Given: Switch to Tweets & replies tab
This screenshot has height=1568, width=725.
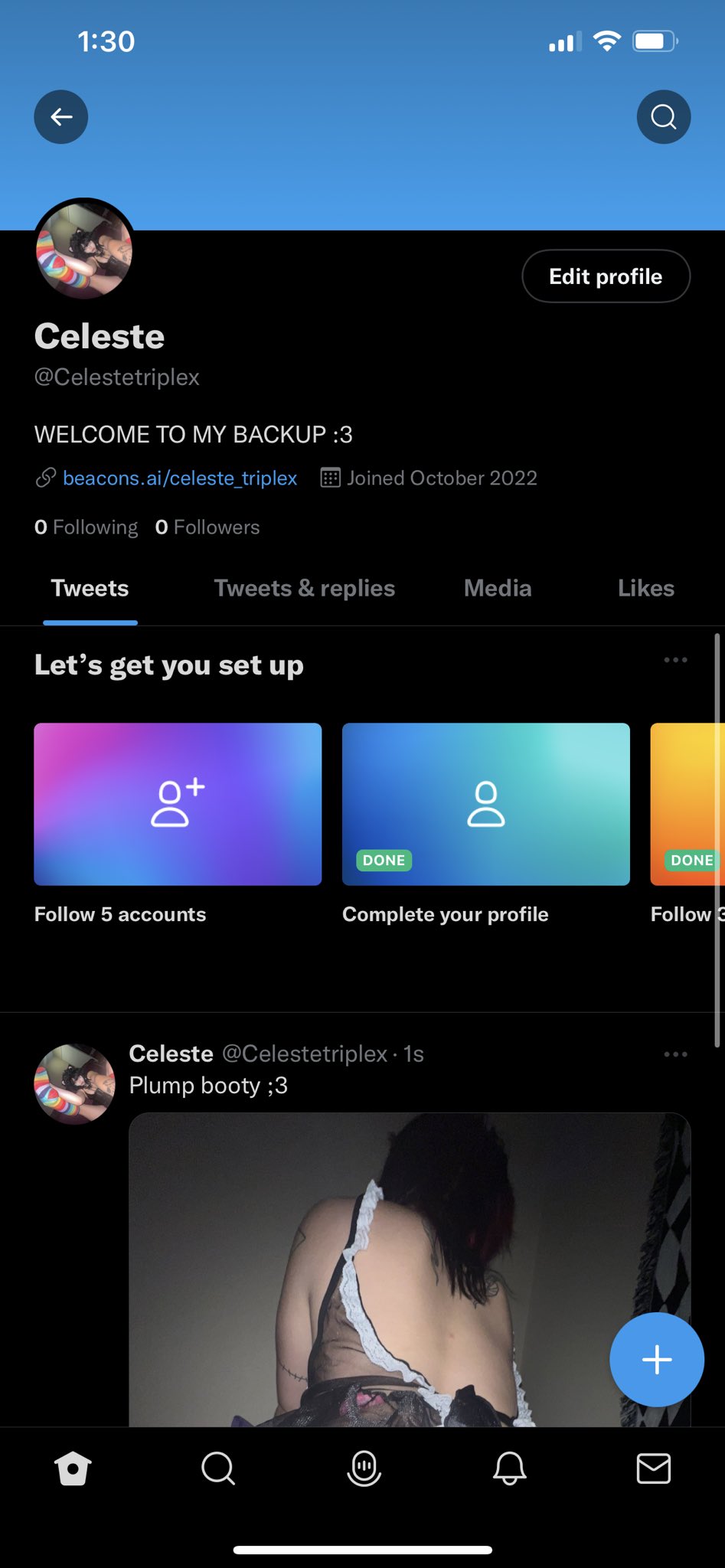Looking at the screenshot, I should point(304,588).
